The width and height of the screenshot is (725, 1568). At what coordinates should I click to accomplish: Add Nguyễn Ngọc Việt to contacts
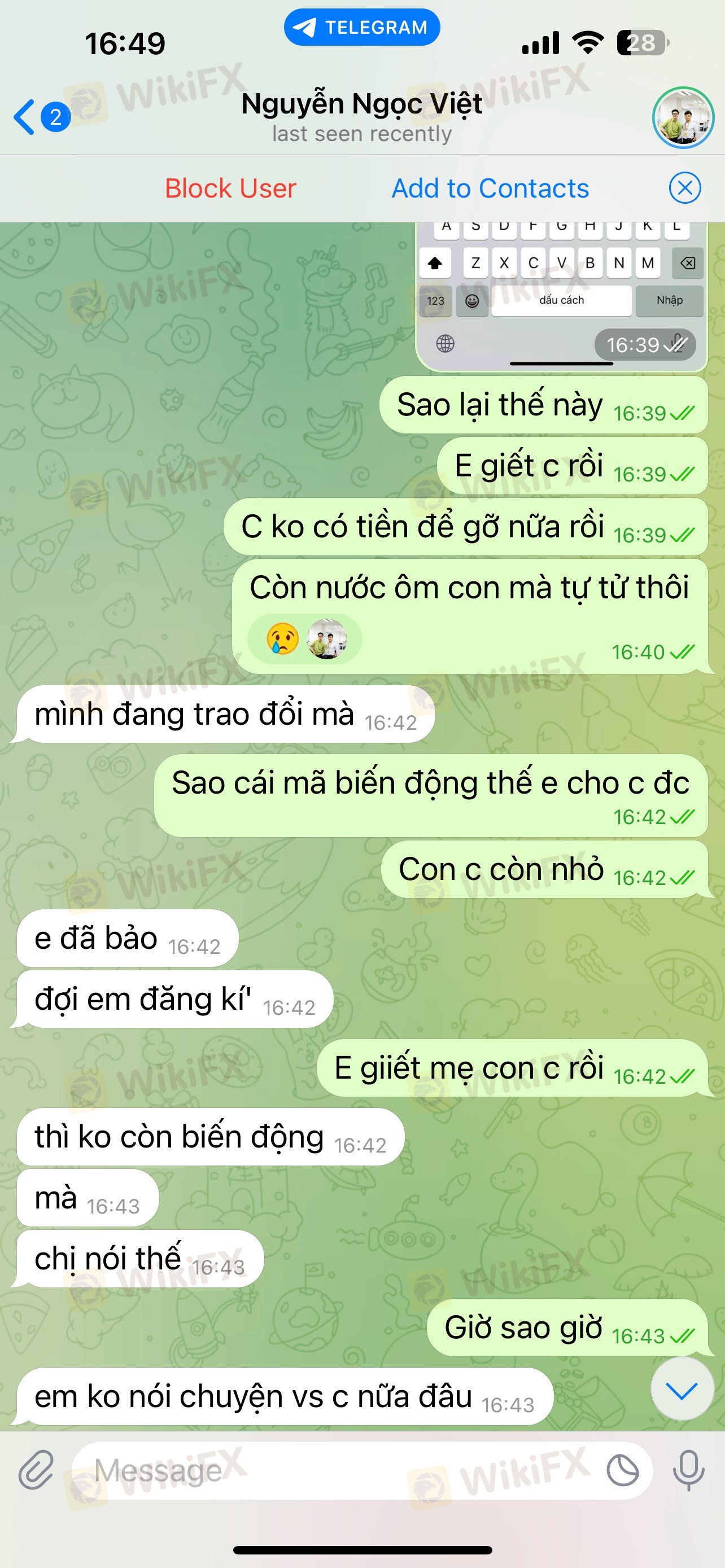click(490, 188)
